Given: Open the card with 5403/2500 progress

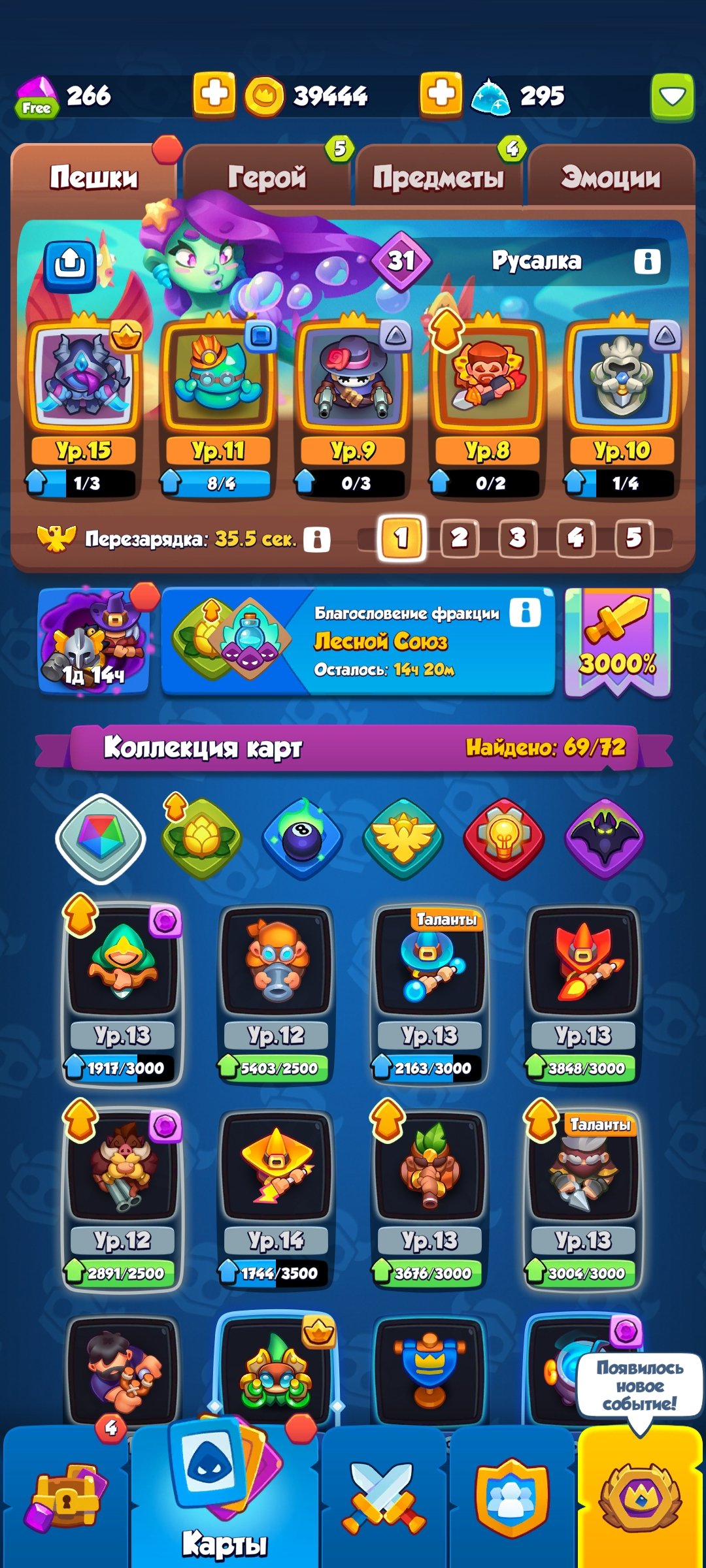Looking at the screenshot, I should pyautogui.click(x=276, y=994).
